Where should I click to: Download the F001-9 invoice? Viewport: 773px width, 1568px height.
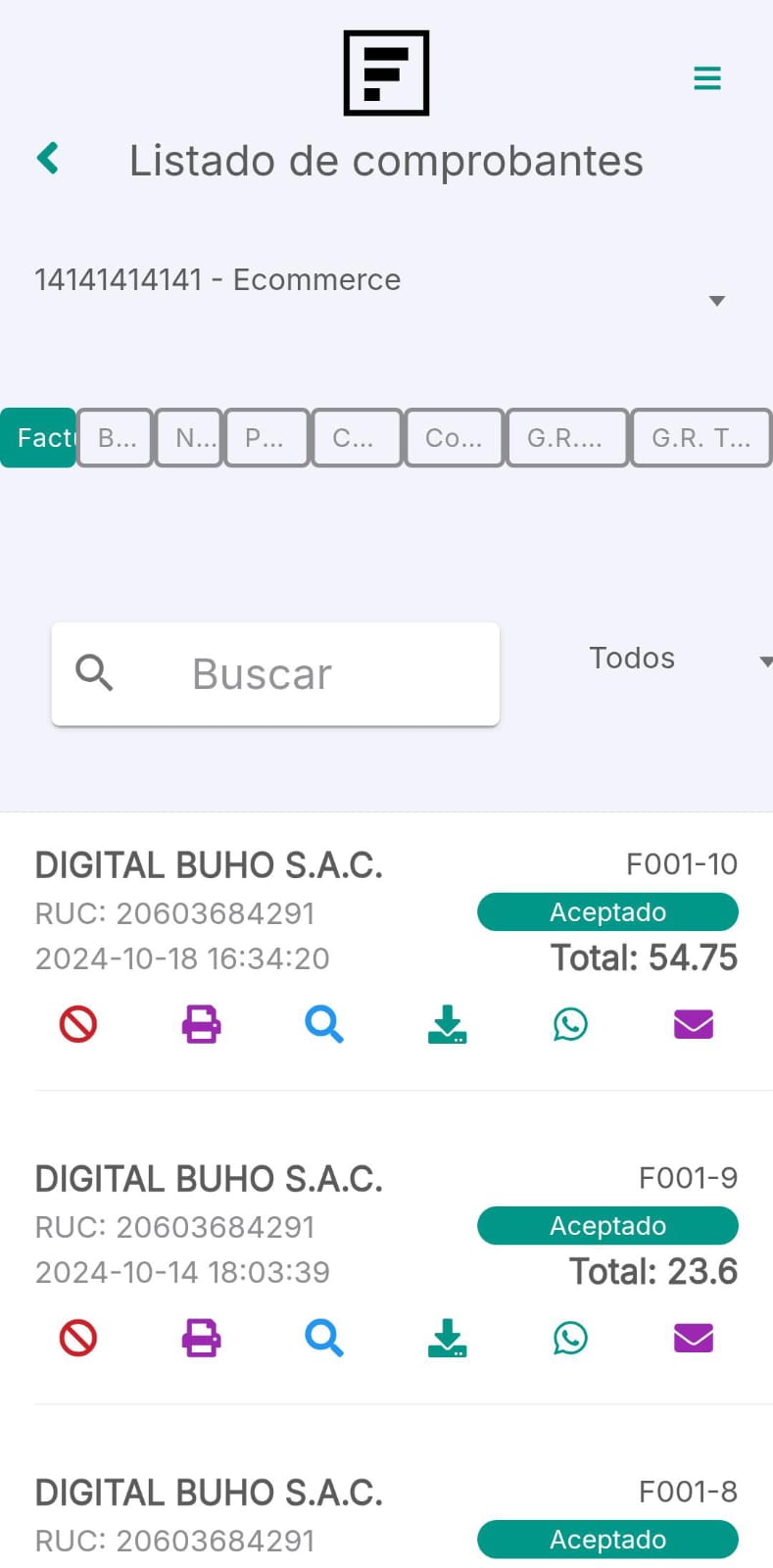tap(447, 1338)
